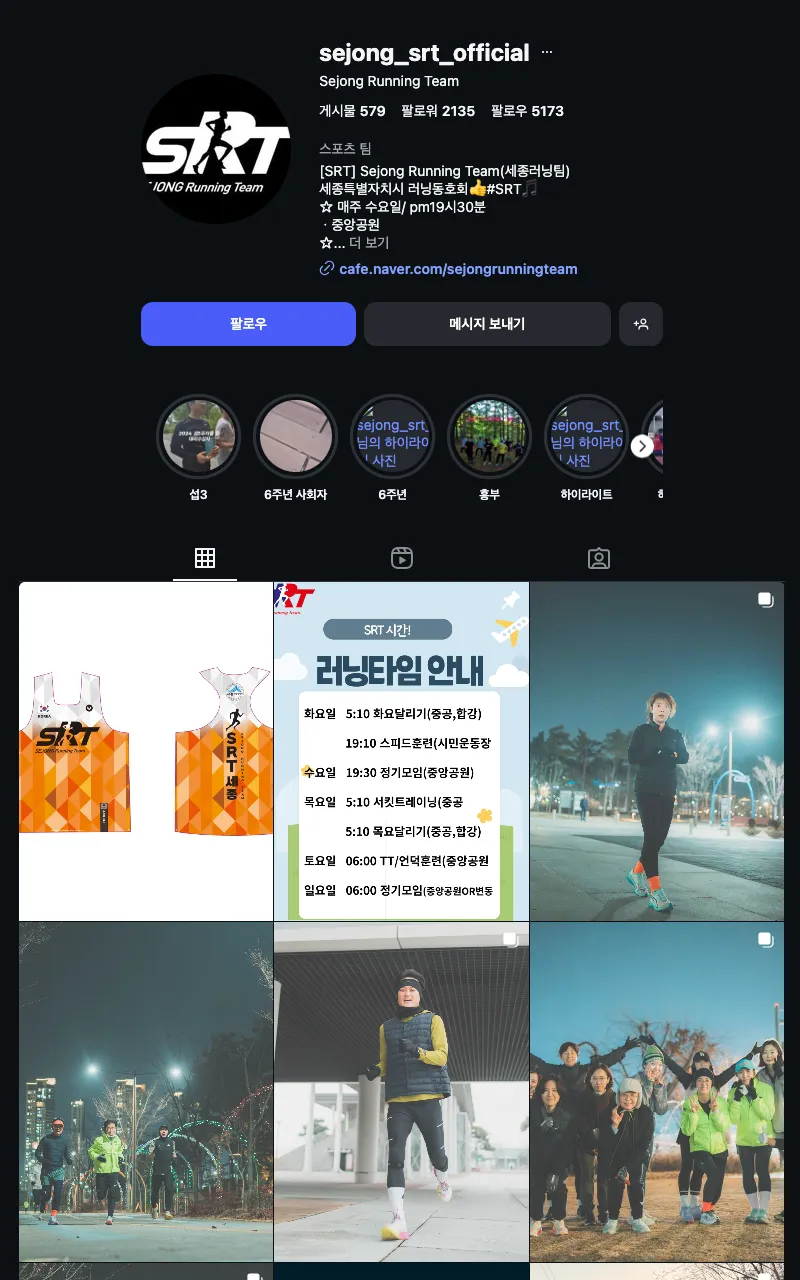Click the similar accounts suggestion icon
This screenshot has height=1280, width=800.
(641, 324)
